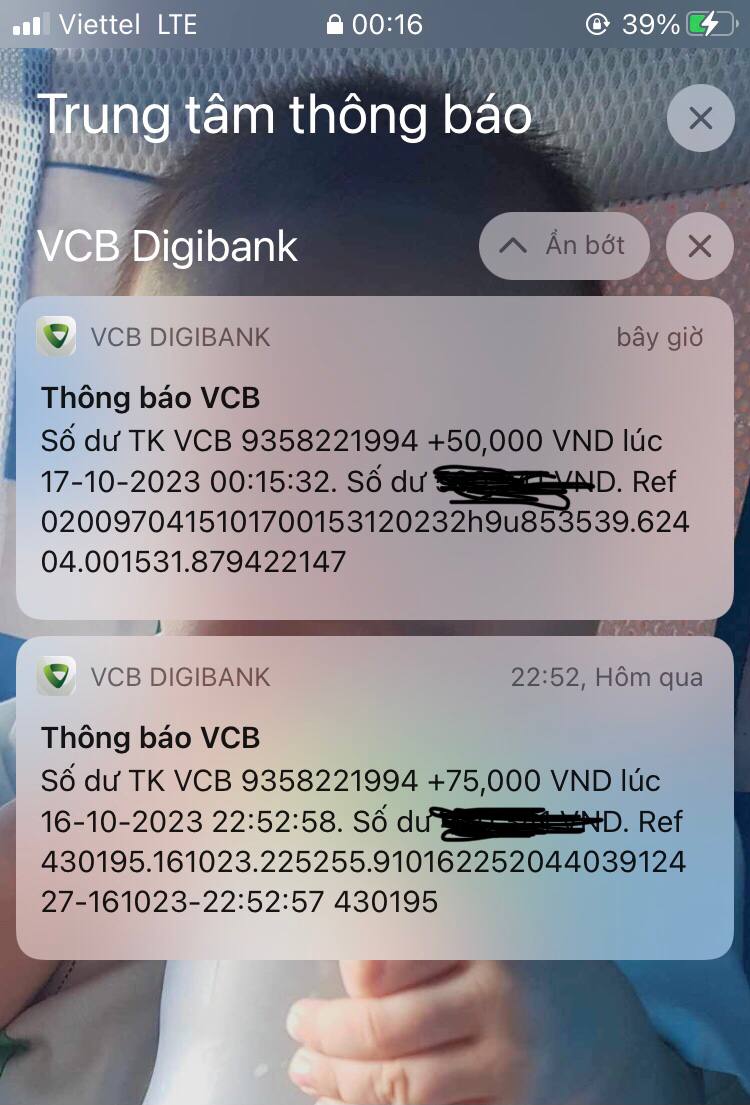Dismiss the VCB Digibank notification group
Viewport: 750px width, 1105px height.
(x=700, y=245)
